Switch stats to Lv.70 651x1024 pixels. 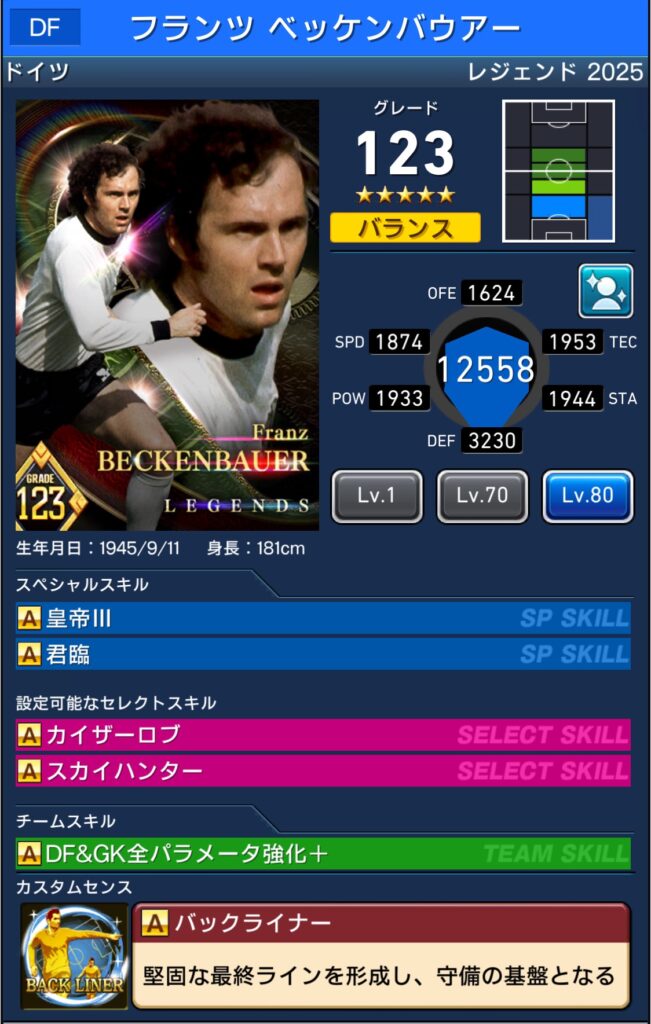482,496
